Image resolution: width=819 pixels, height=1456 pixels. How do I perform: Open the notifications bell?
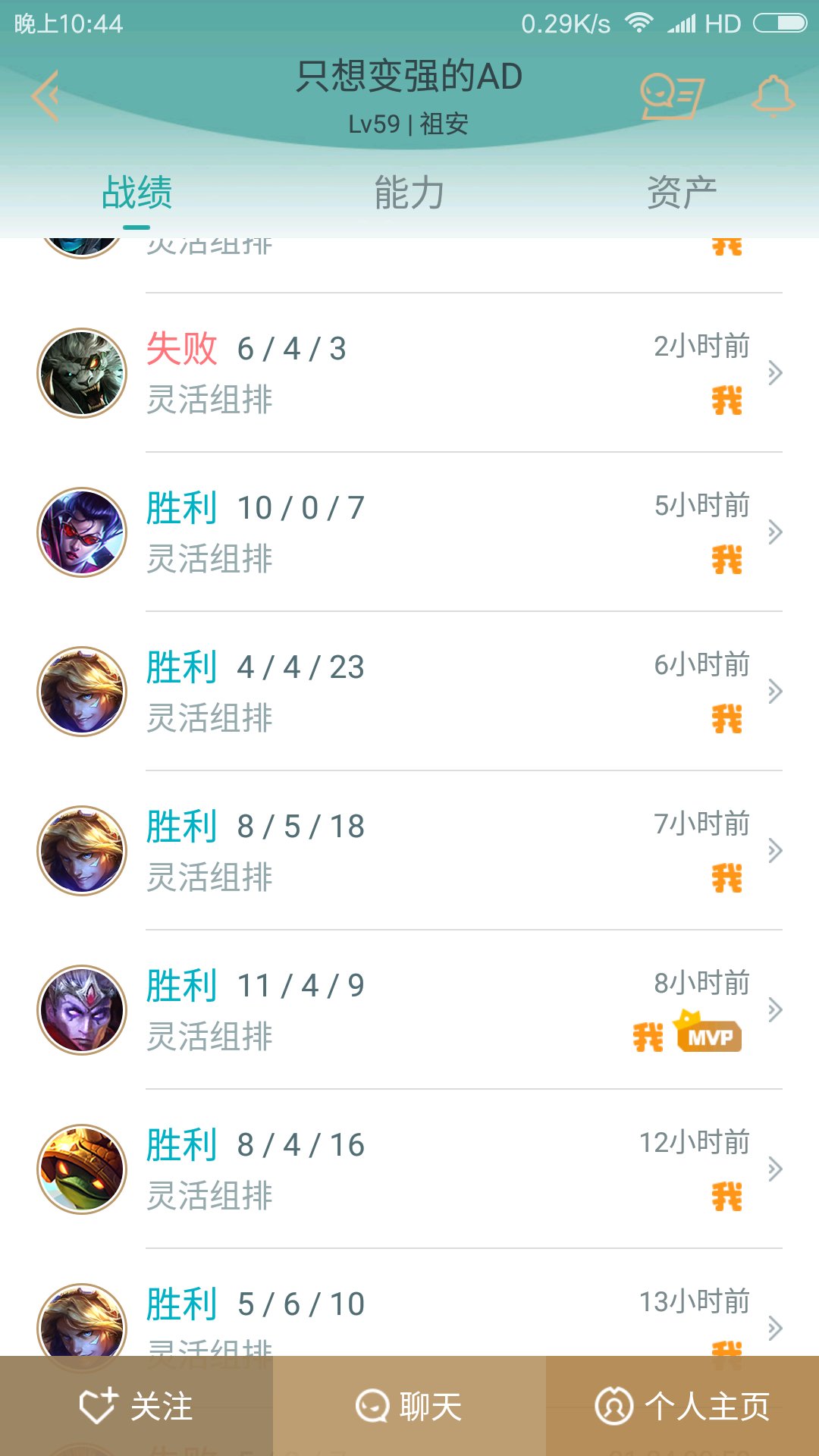[x=773, y=96]
